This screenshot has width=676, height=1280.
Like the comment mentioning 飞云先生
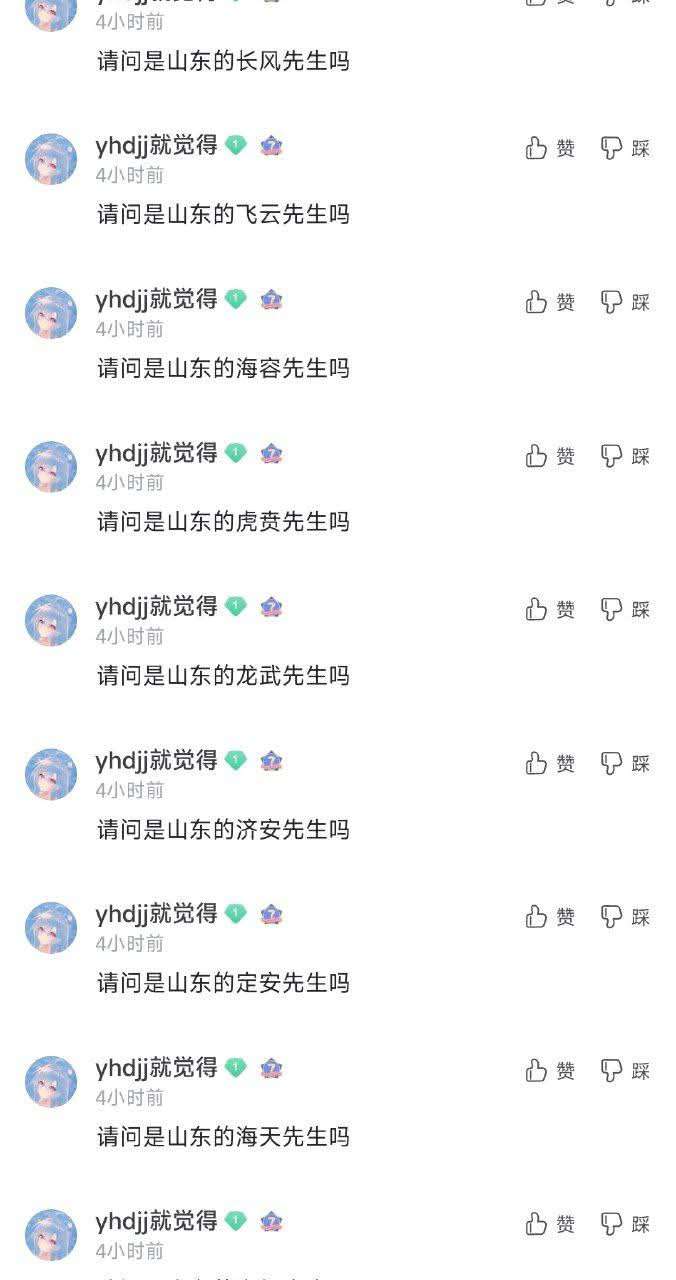tap(549, 148)
